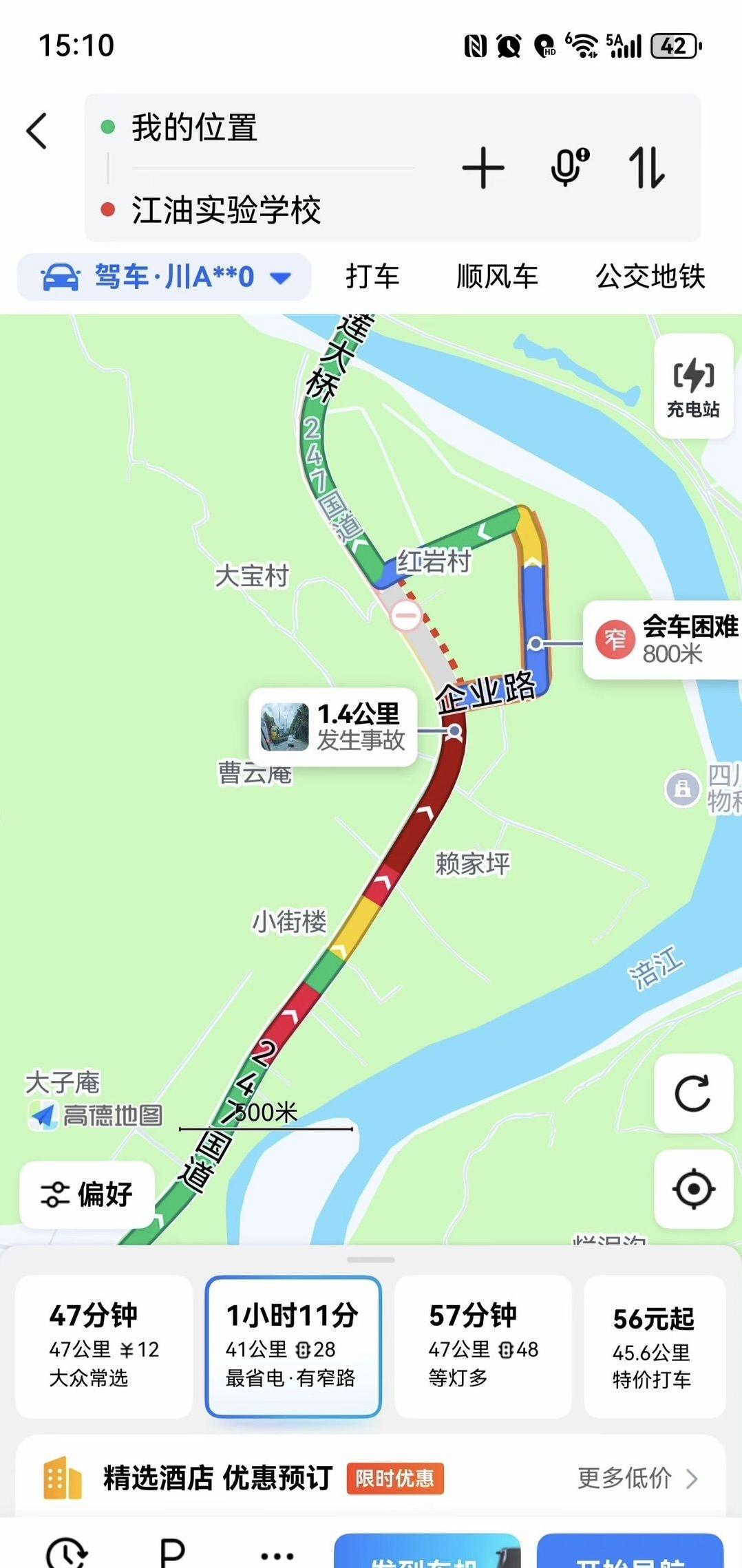
Task: Open 更多低价 hotel deals
Action: point(637,1478)
